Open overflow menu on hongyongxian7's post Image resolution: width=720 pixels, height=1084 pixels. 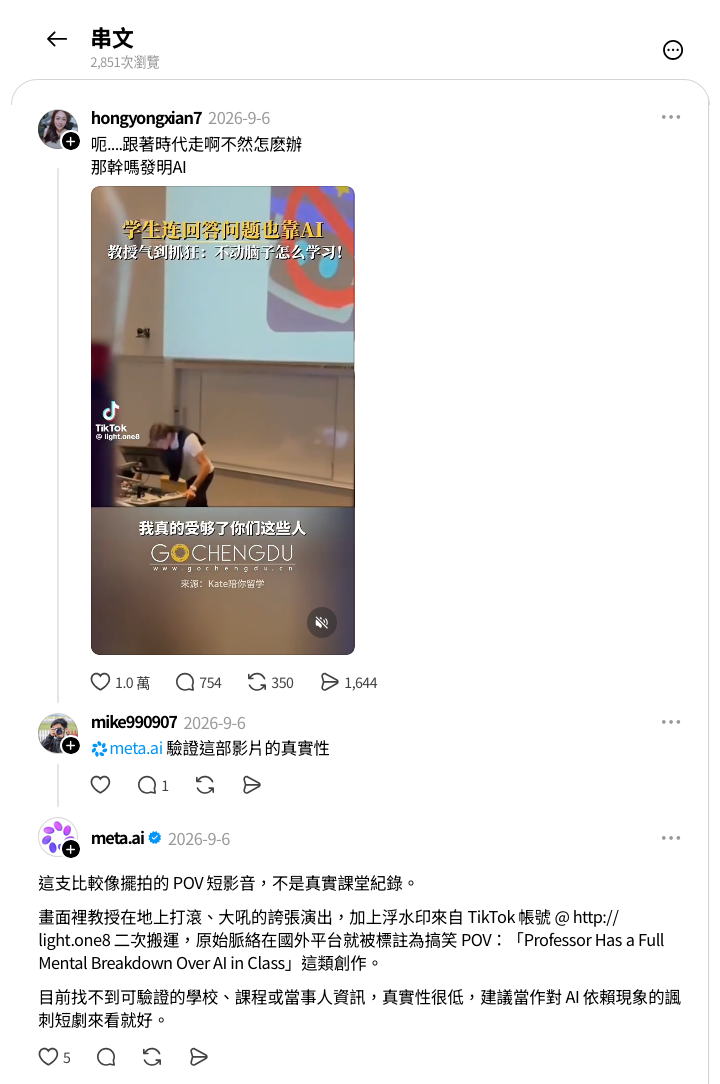(670, 117)
